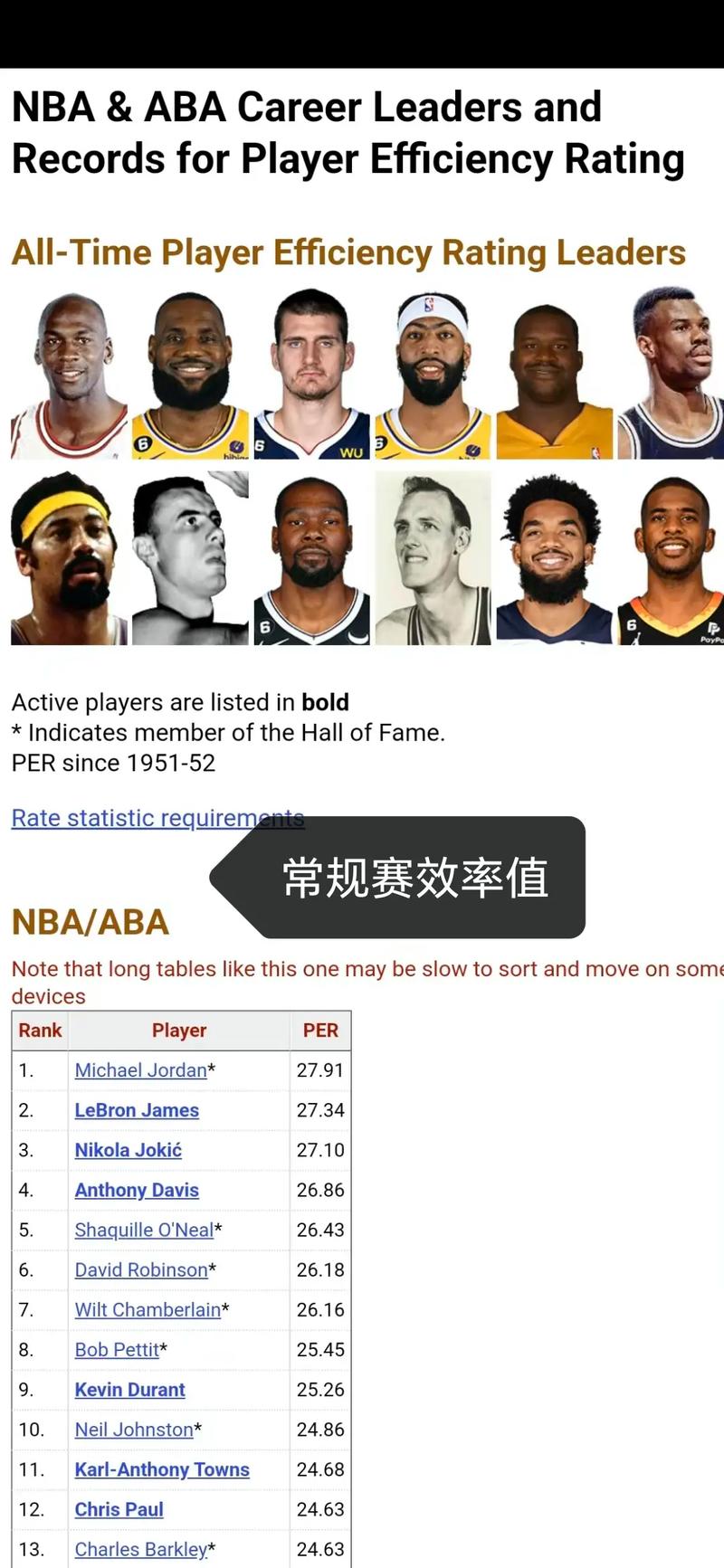Open the David Robinson player link

pos(139,1269)
